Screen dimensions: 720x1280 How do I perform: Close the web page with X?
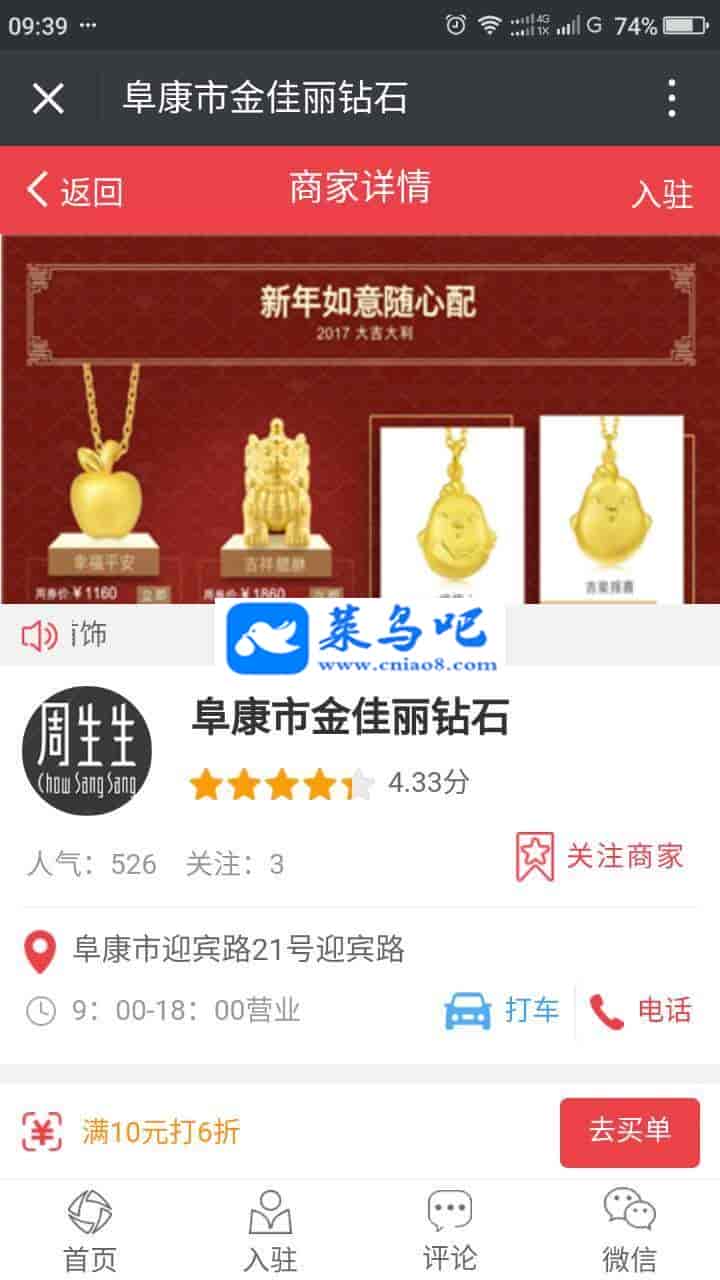48,98
